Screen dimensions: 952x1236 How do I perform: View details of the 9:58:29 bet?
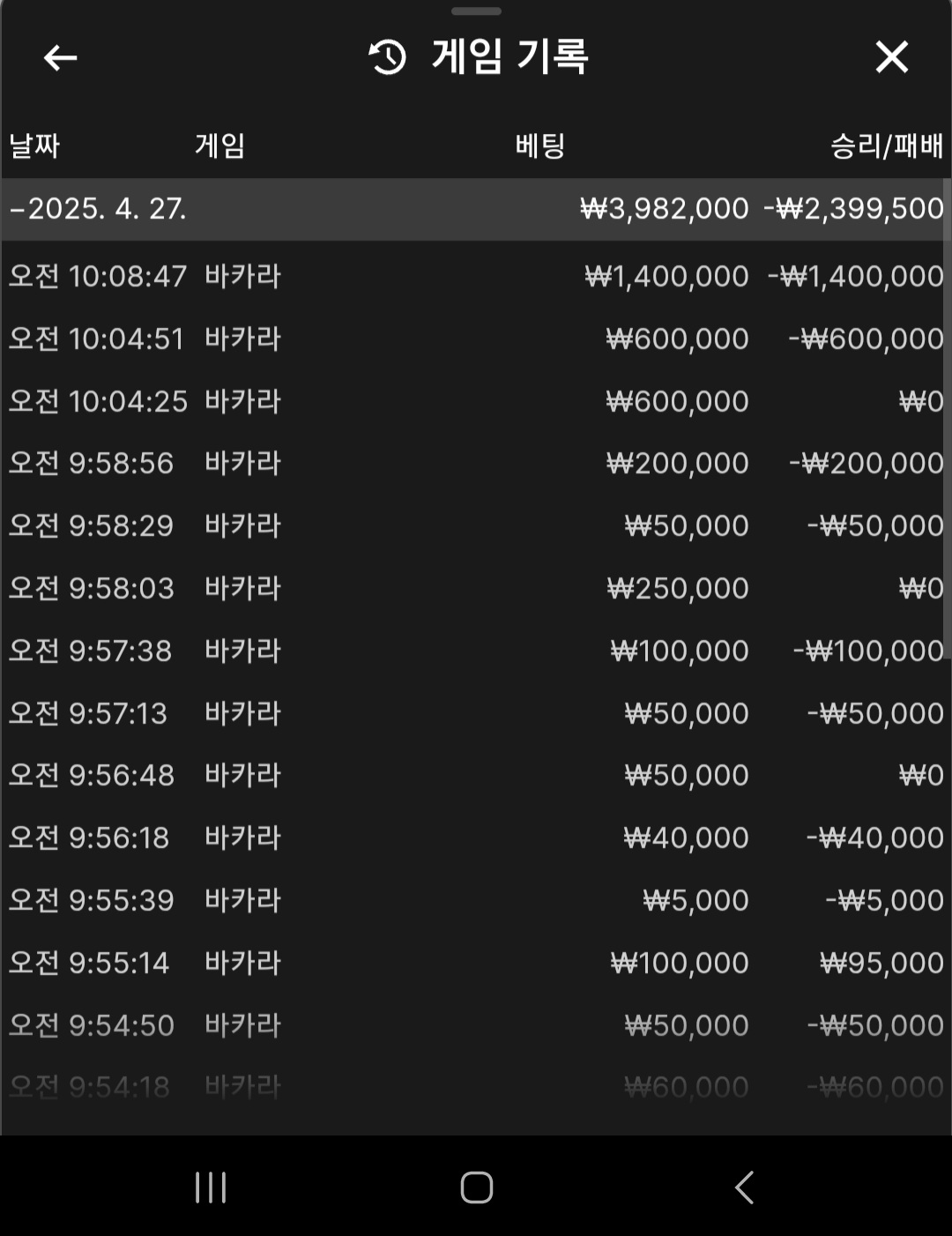476,525
